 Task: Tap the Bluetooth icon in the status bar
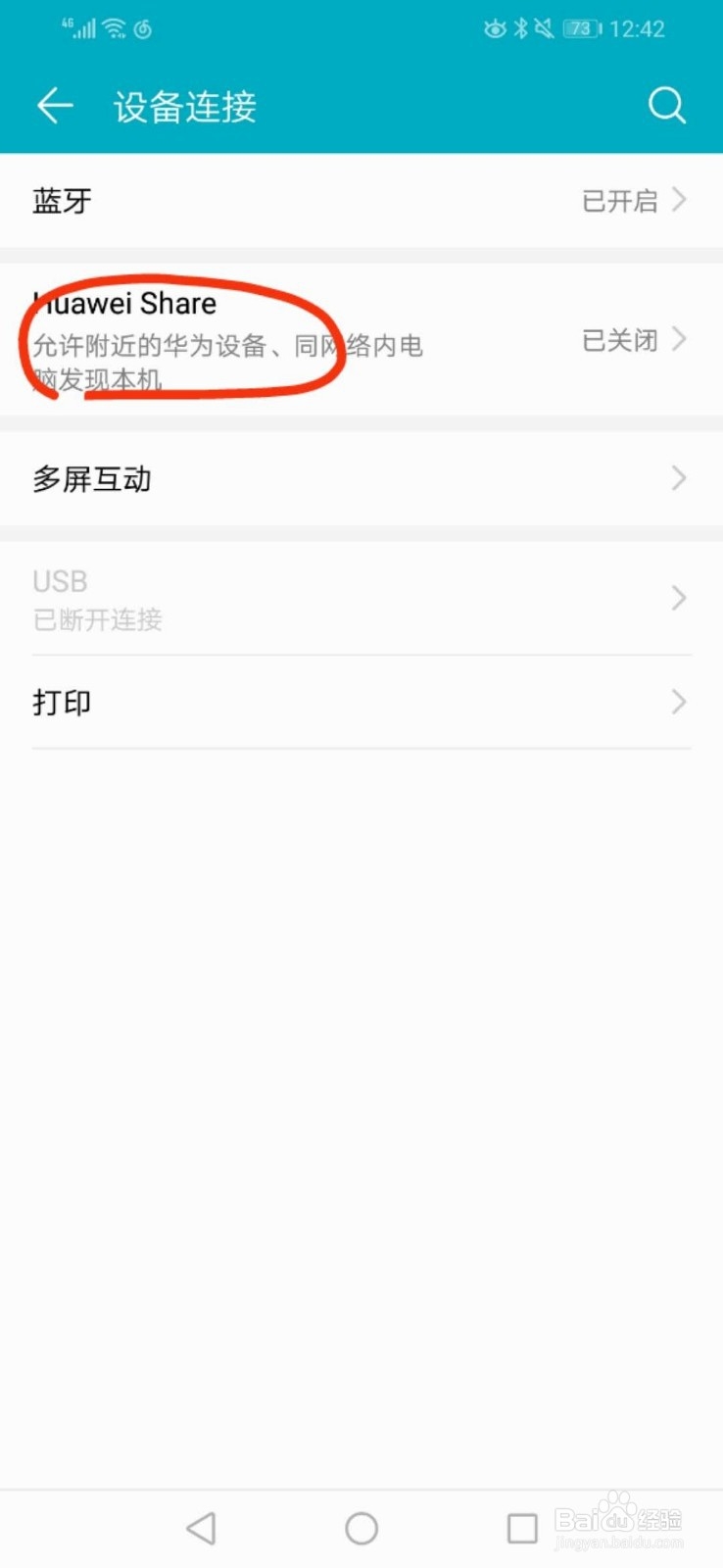[521, 29]
